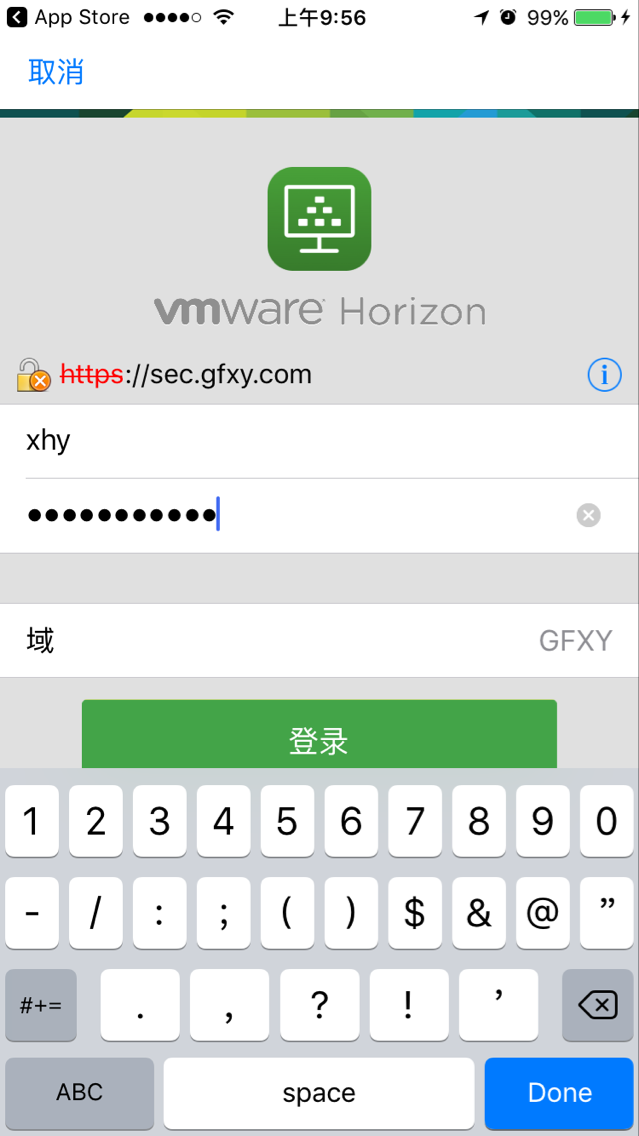Tap the green 登录 login button
Viewport: 639px width, 1136px height.
pyautogui.click(x=319, y=738)
